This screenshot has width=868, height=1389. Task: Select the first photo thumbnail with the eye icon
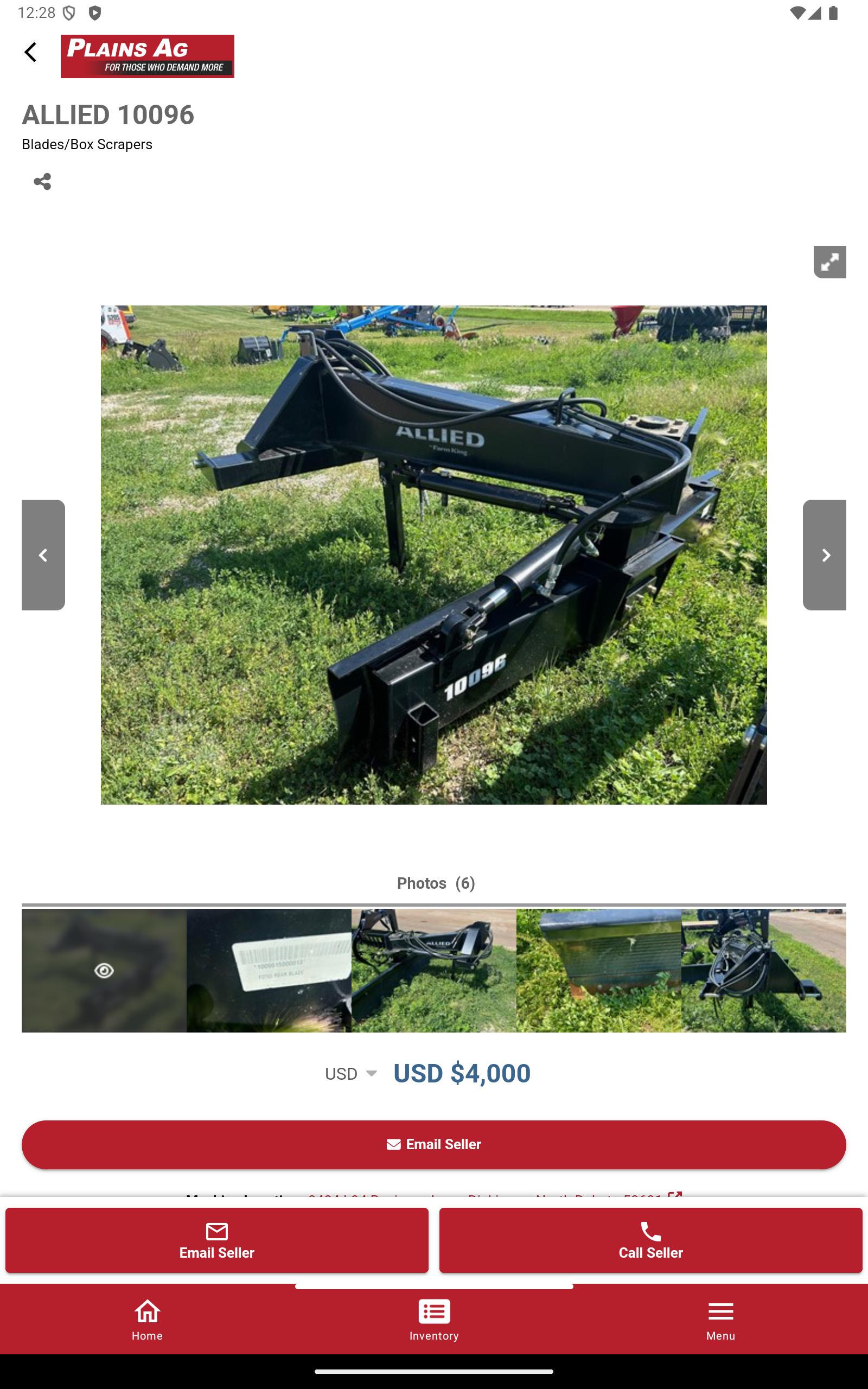pyautogui.click(x=104, y=970)
